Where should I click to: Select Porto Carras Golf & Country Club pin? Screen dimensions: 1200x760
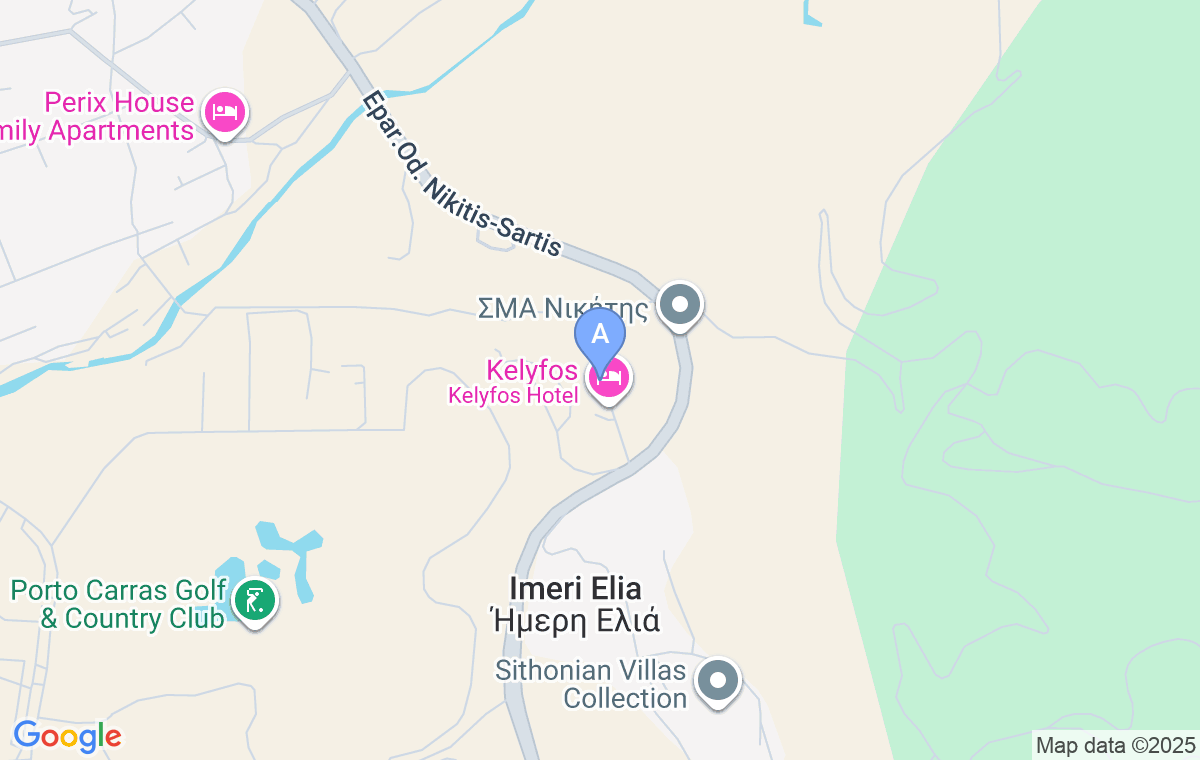(254, 600)
